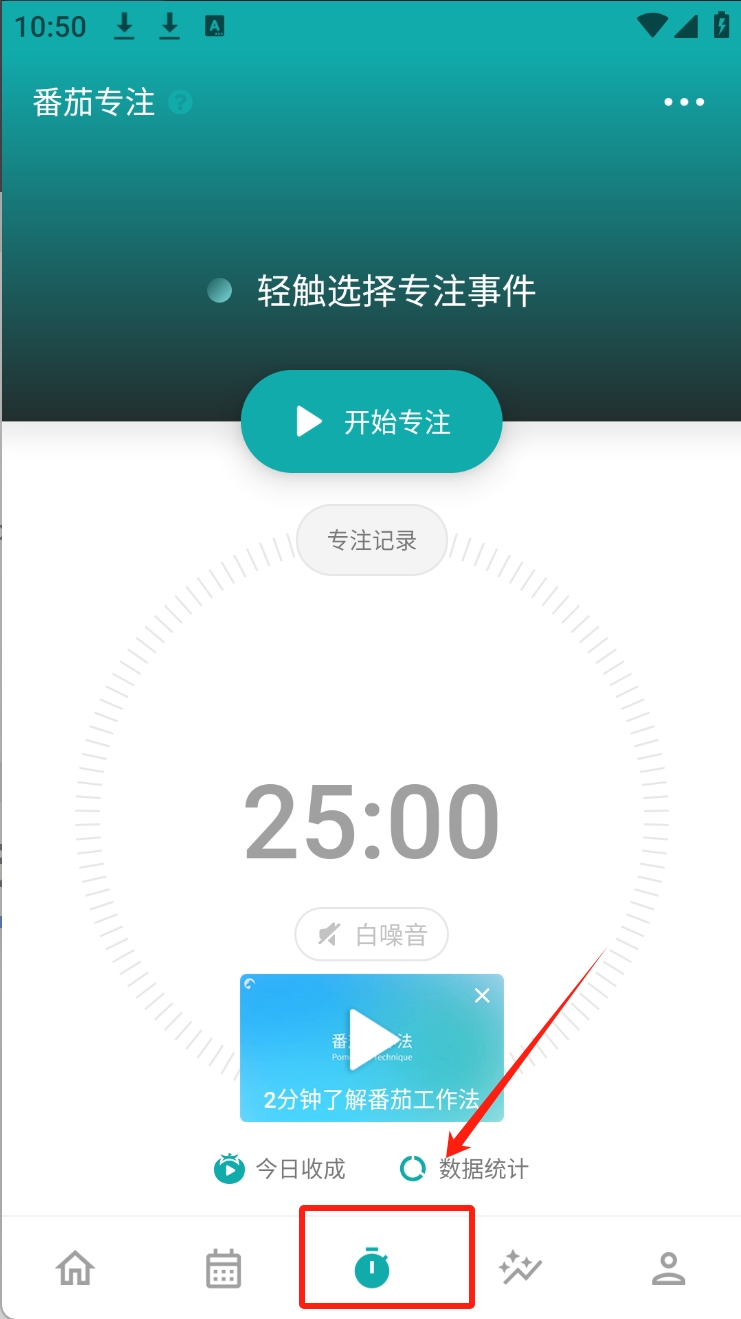Image resolution: width=741 pixels, height=1319 pixels.
Task: Switch to the calendar tab
Action: [x=223, y=1268]
